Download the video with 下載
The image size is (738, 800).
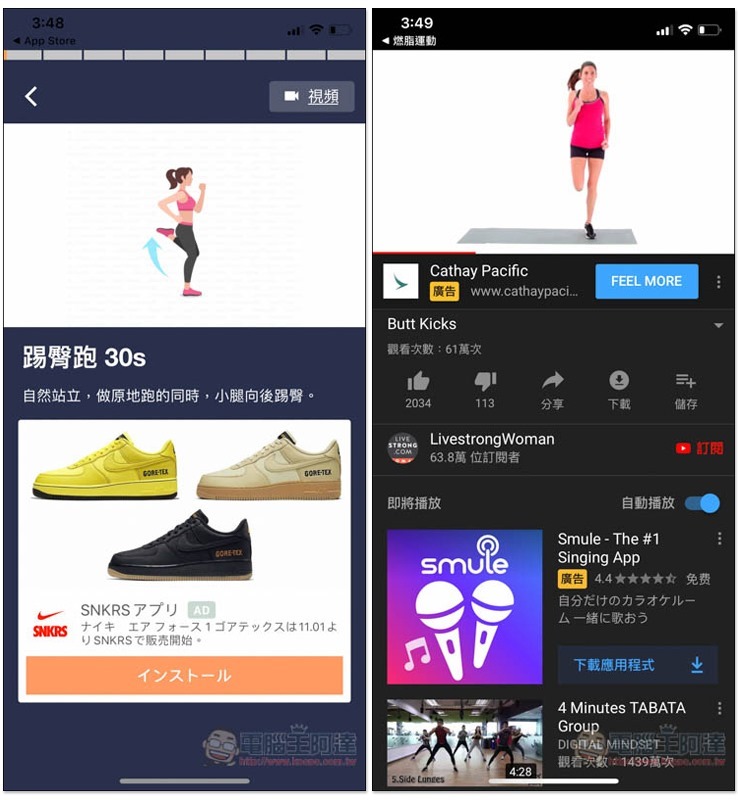(x=619, y=388)
